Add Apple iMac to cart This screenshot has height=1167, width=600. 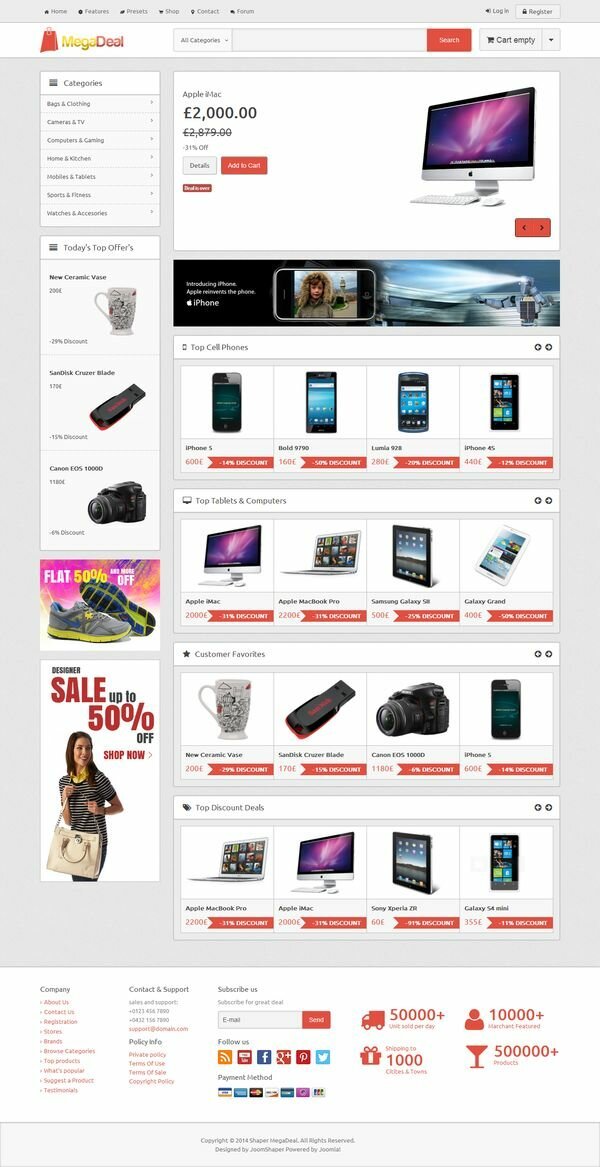point(244,165)
